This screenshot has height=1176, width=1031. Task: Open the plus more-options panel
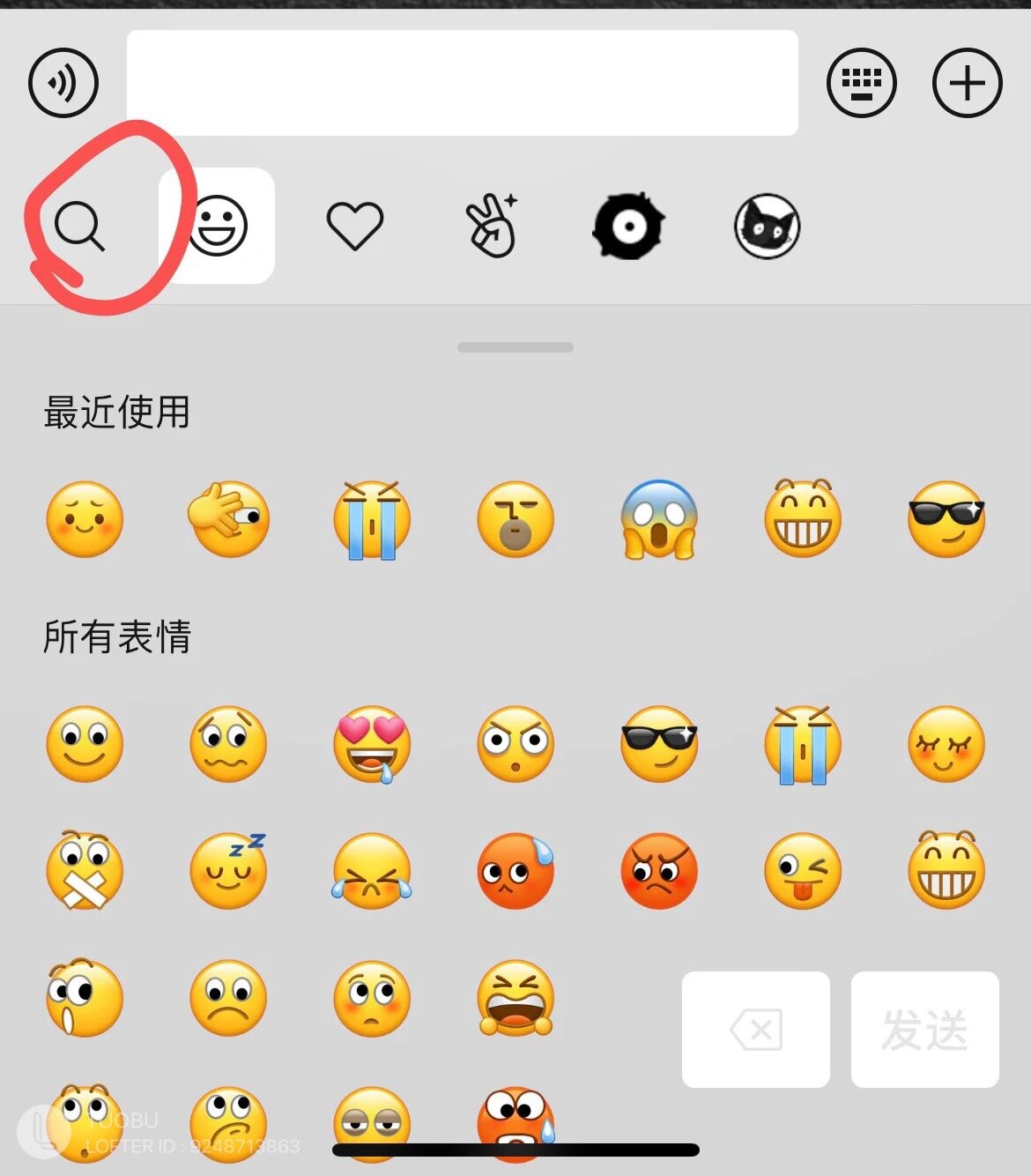[x=968, y=82]
